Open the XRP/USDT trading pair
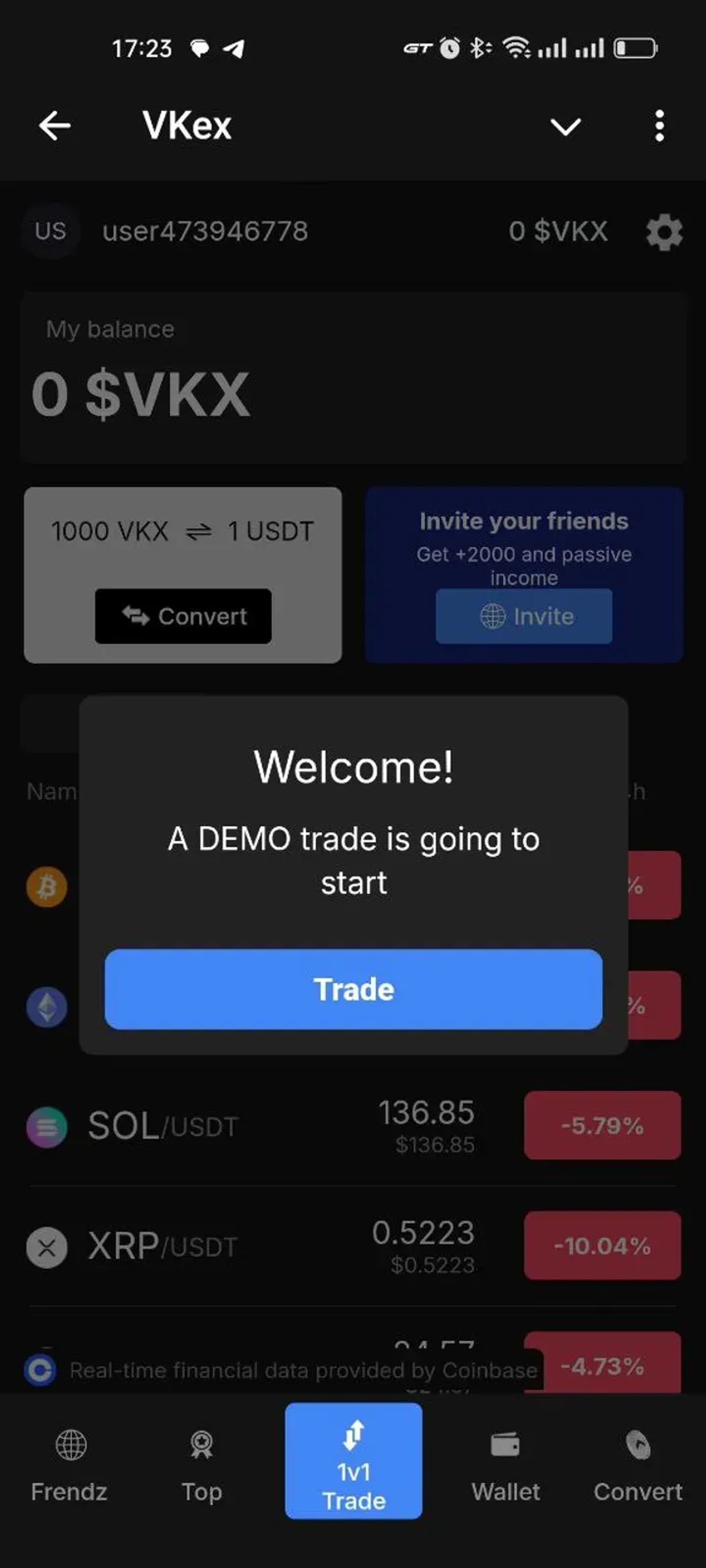 [x=163, y=1246]
